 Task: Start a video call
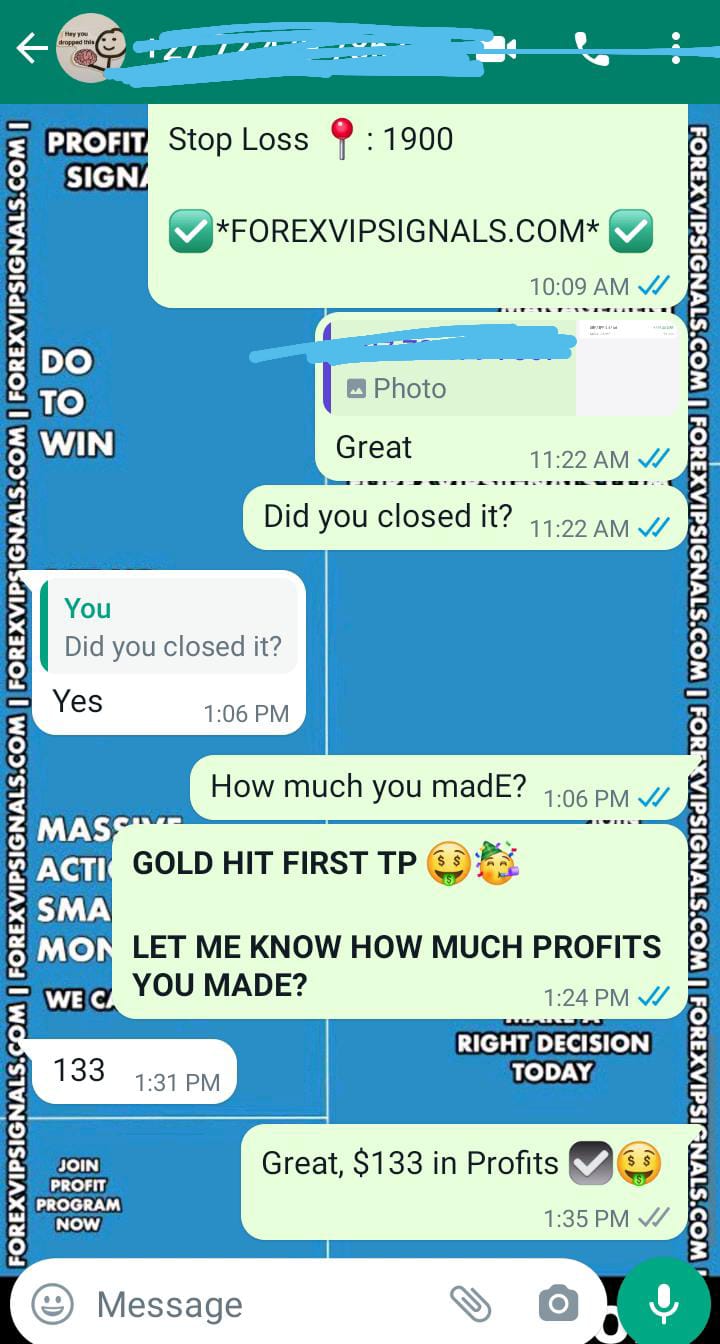pos(496,48)
